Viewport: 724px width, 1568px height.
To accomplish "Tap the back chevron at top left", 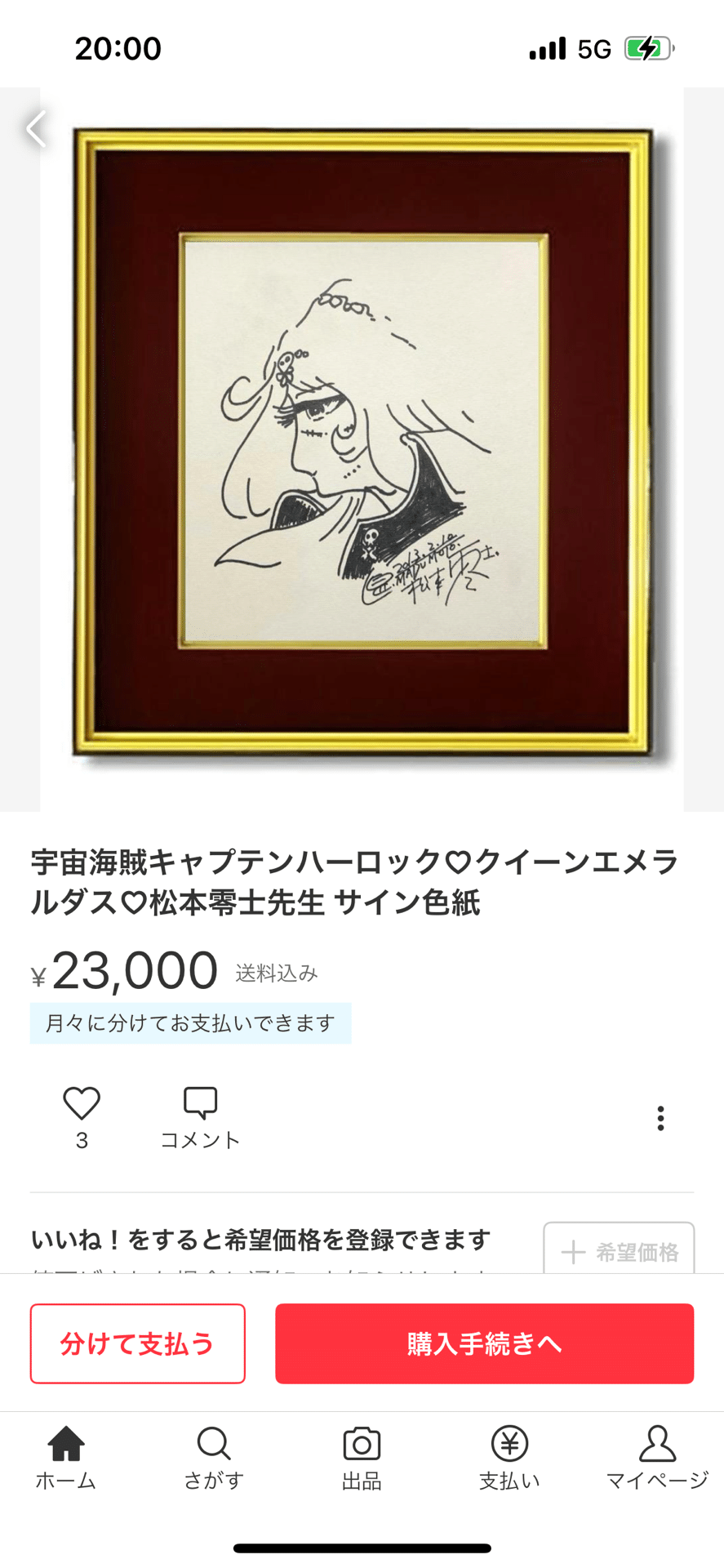I will click(x=34, y=129).
